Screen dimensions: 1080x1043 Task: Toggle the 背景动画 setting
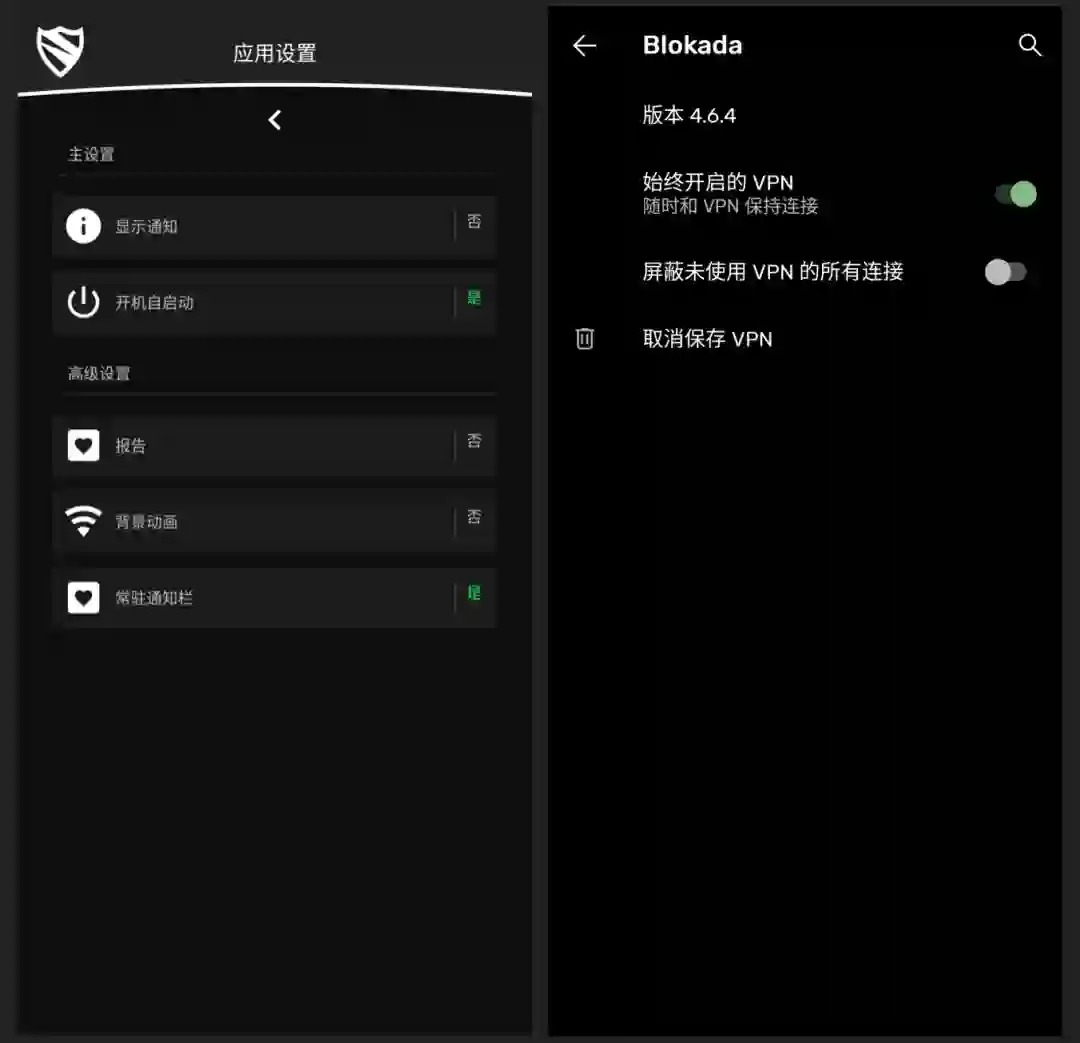474,519
